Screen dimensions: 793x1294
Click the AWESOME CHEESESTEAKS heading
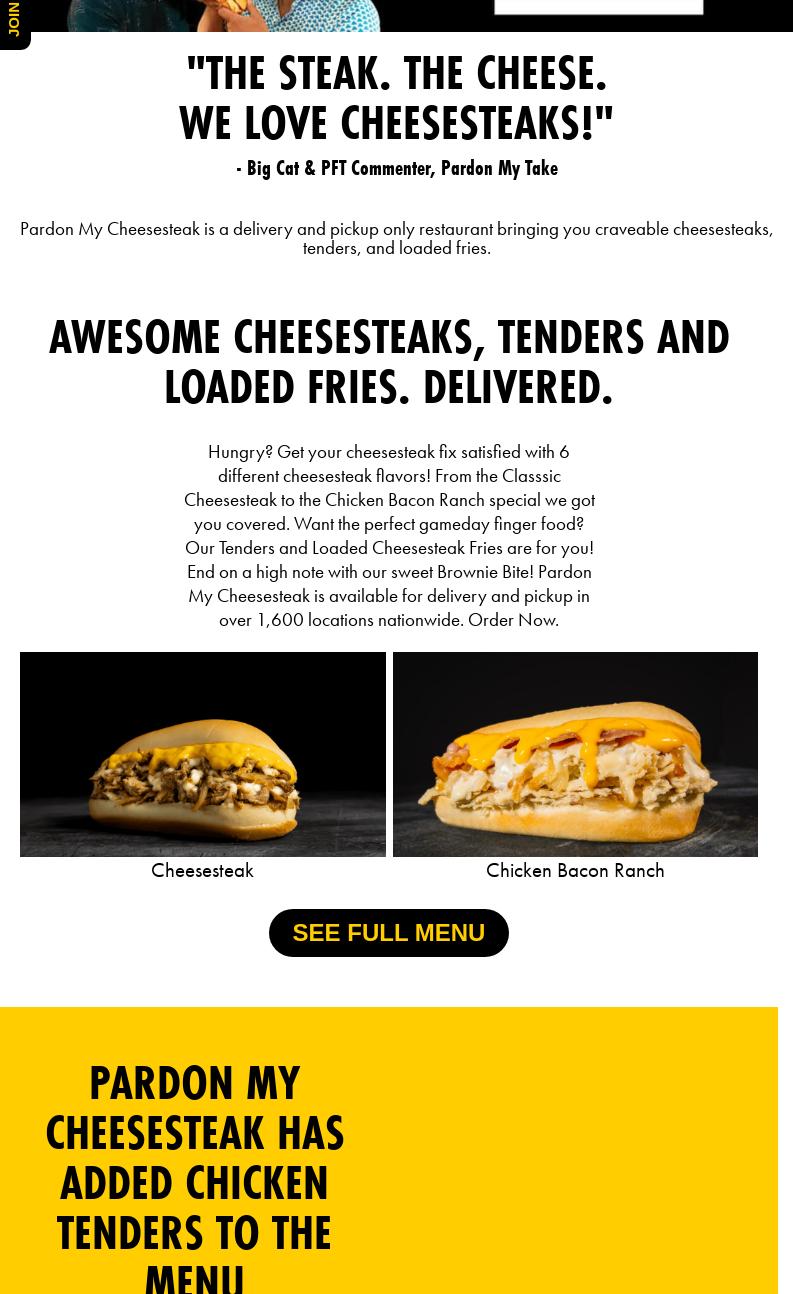tap(389, 361)
